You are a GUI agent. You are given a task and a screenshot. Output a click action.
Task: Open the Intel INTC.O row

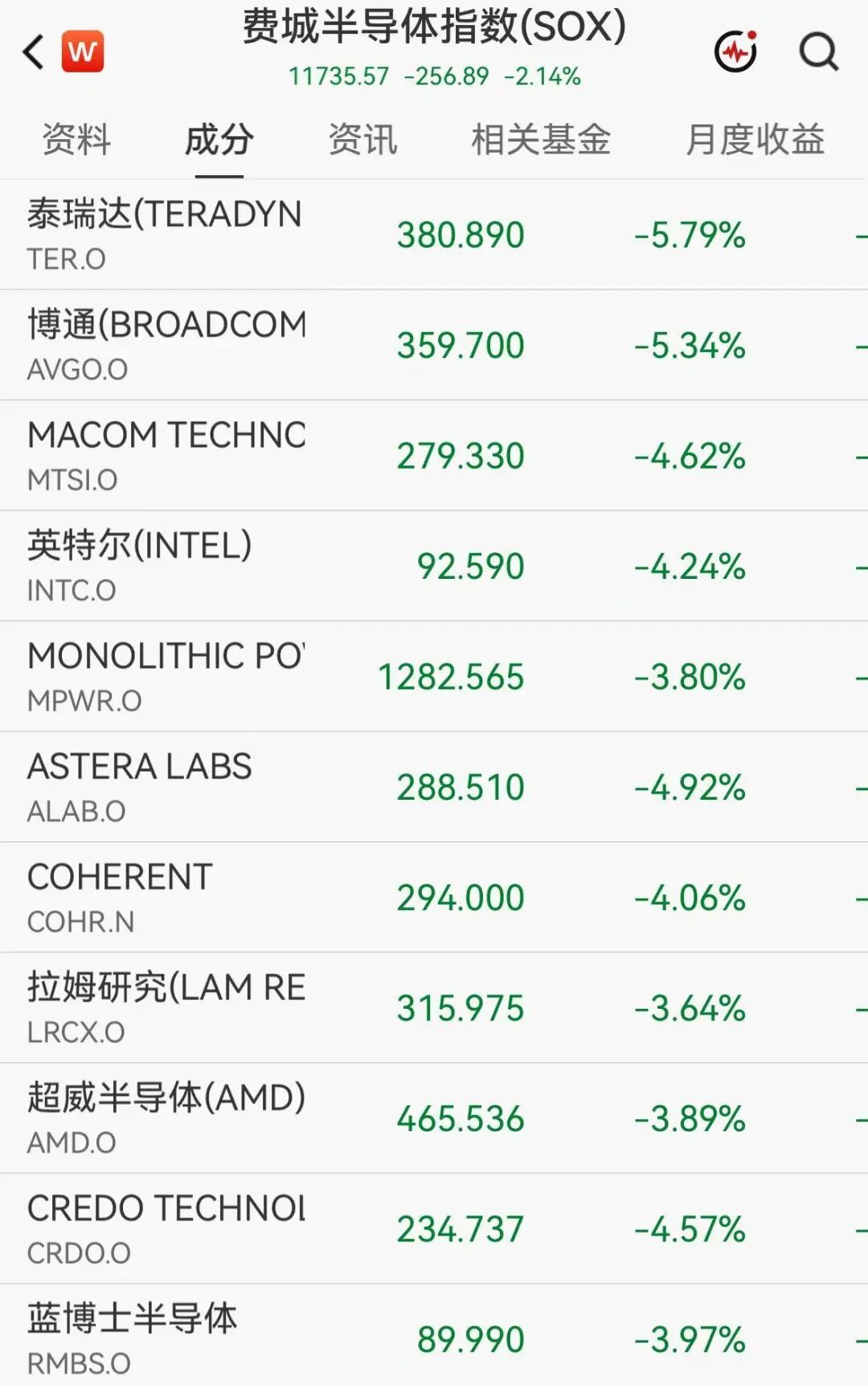point(434,566)
